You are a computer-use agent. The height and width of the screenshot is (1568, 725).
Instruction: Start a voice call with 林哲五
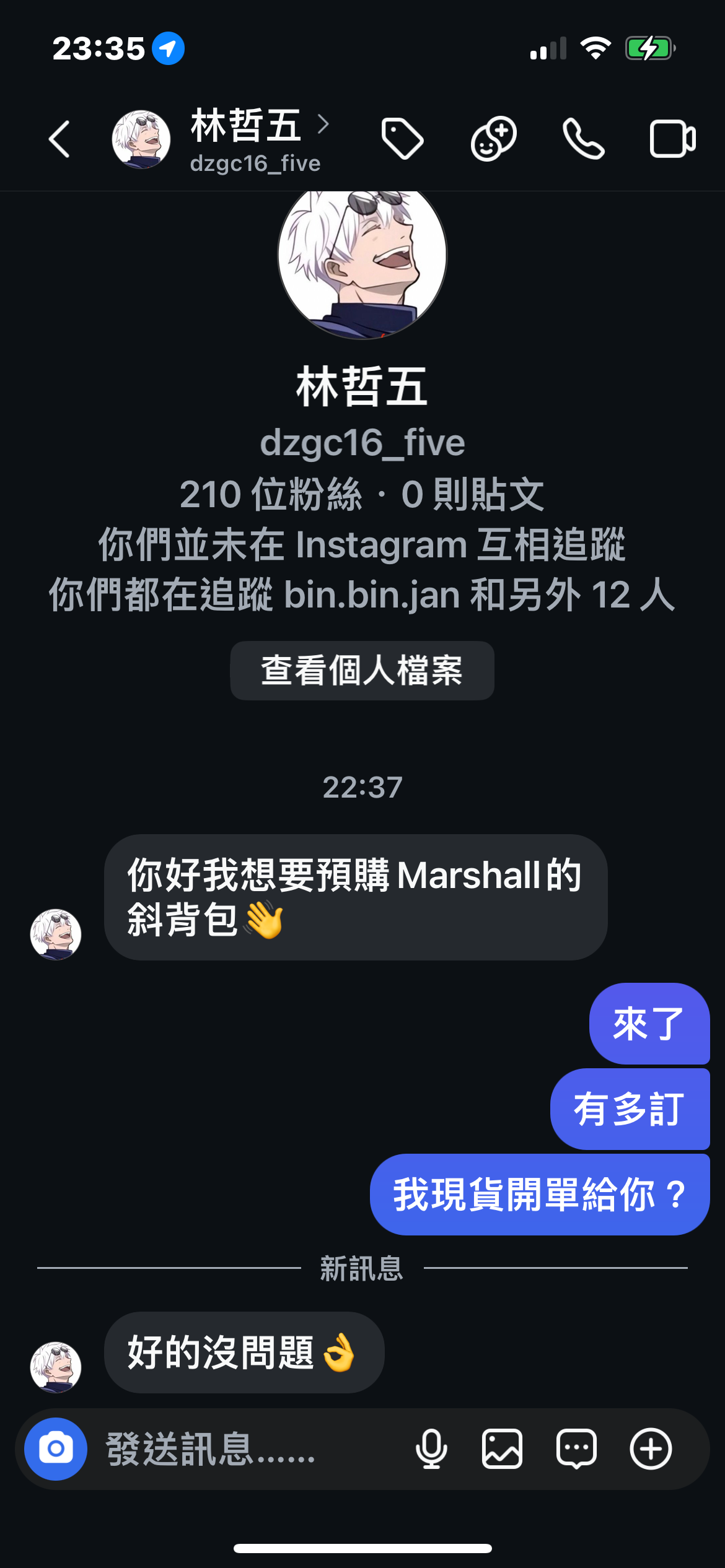click(x=583, y=139)
